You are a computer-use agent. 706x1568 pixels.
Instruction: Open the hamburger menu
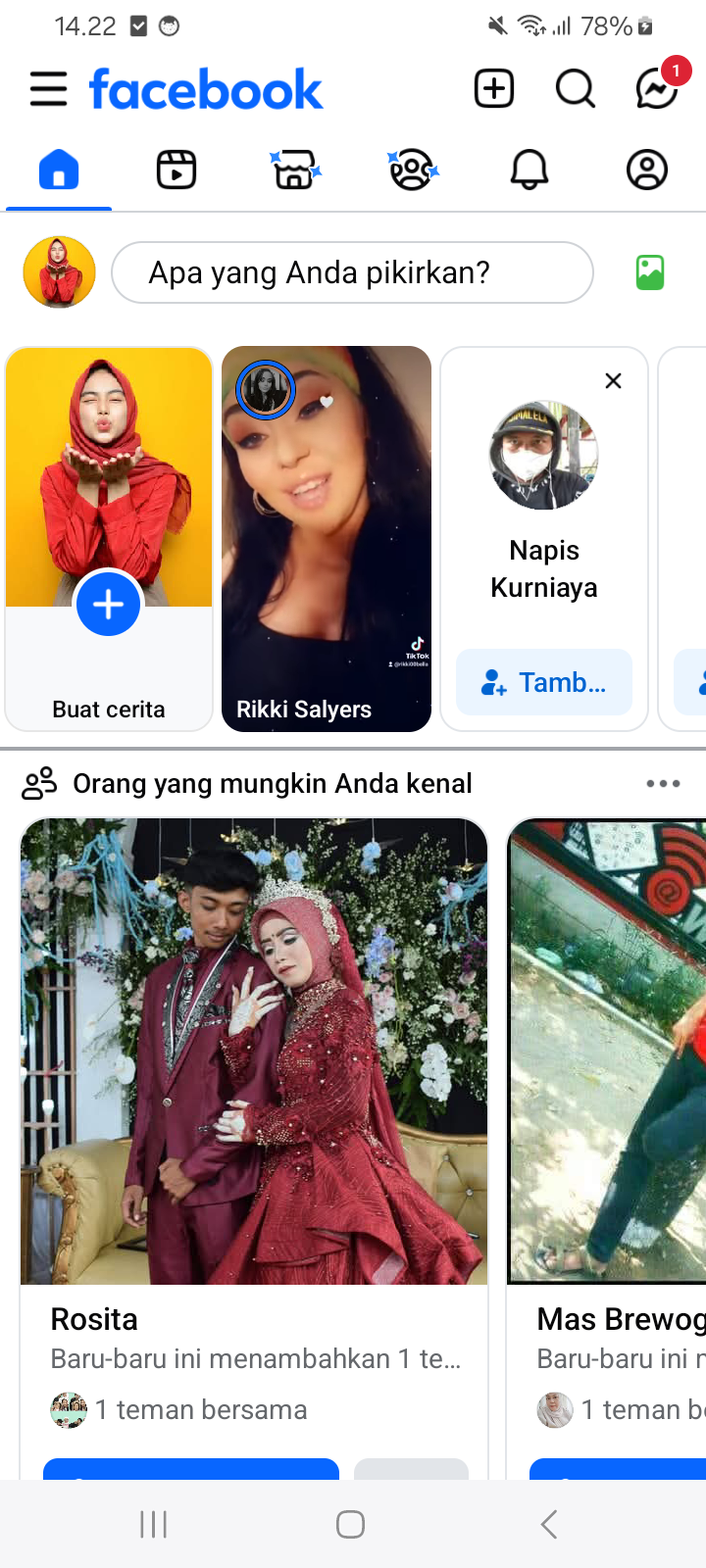(48, 89)
